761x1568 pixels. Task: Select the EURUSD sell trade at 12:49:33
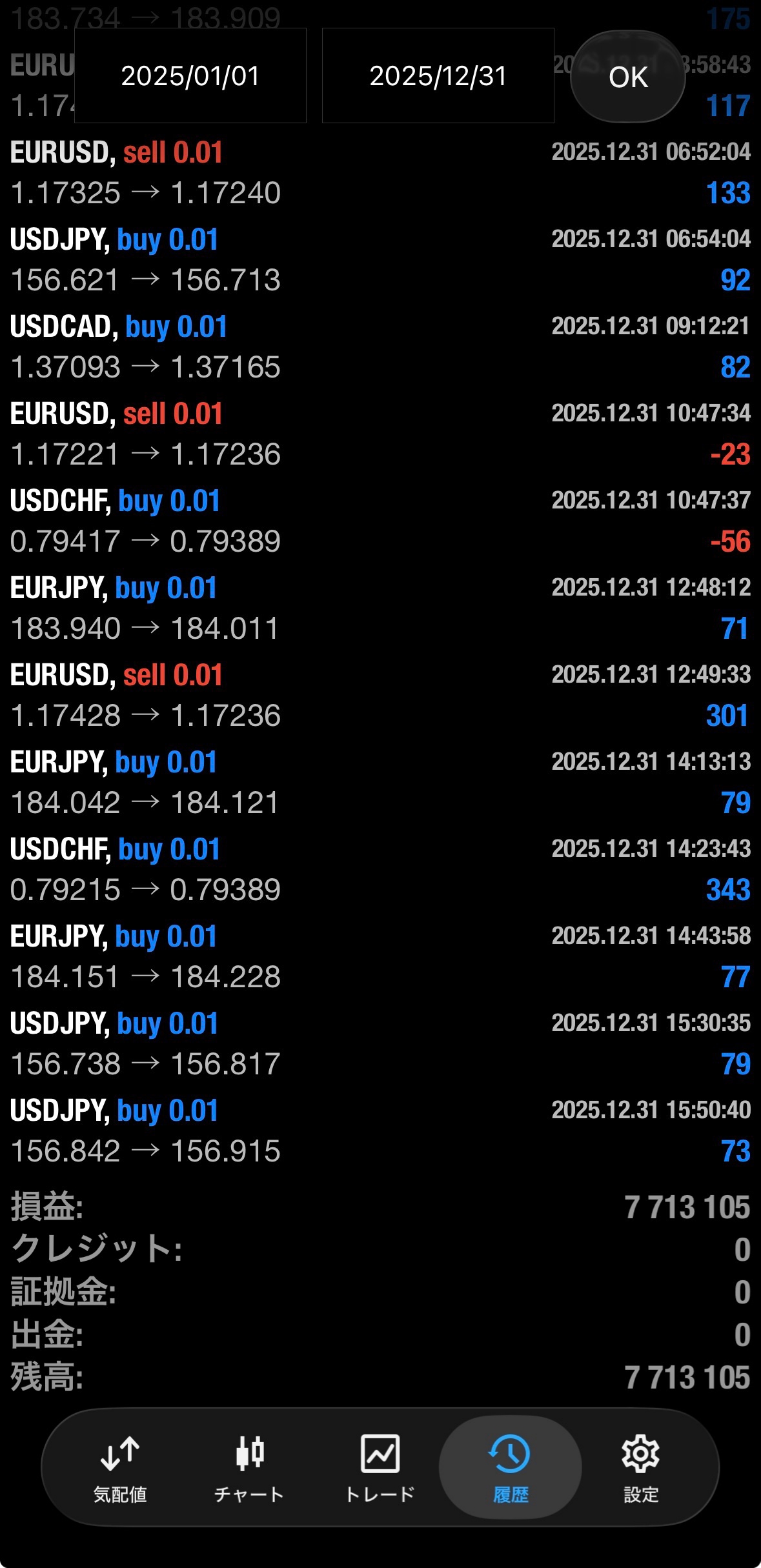[x=380, y=695]
